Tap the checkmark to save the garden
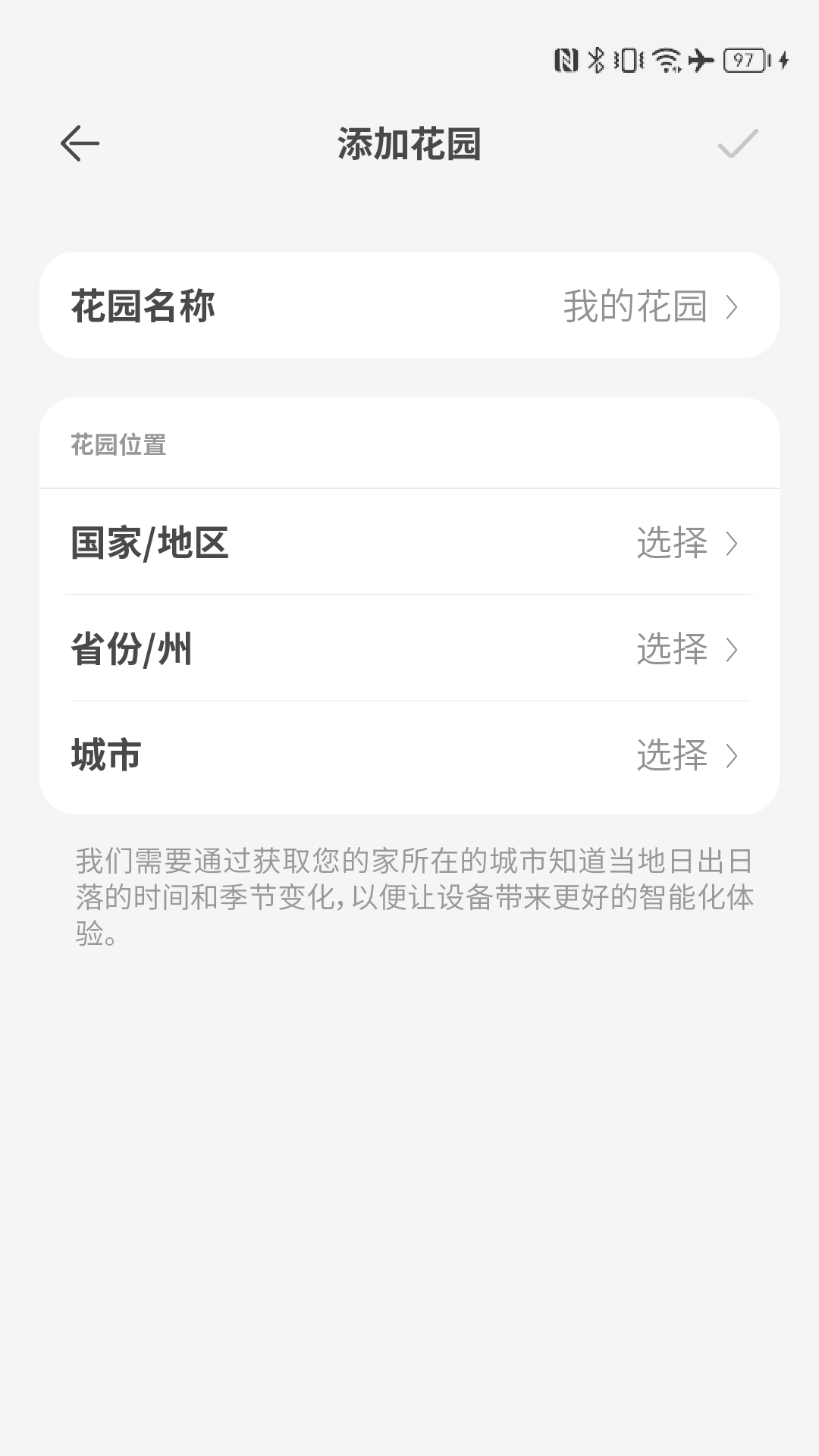This screenshot has height=1456, width=819. 736,143
